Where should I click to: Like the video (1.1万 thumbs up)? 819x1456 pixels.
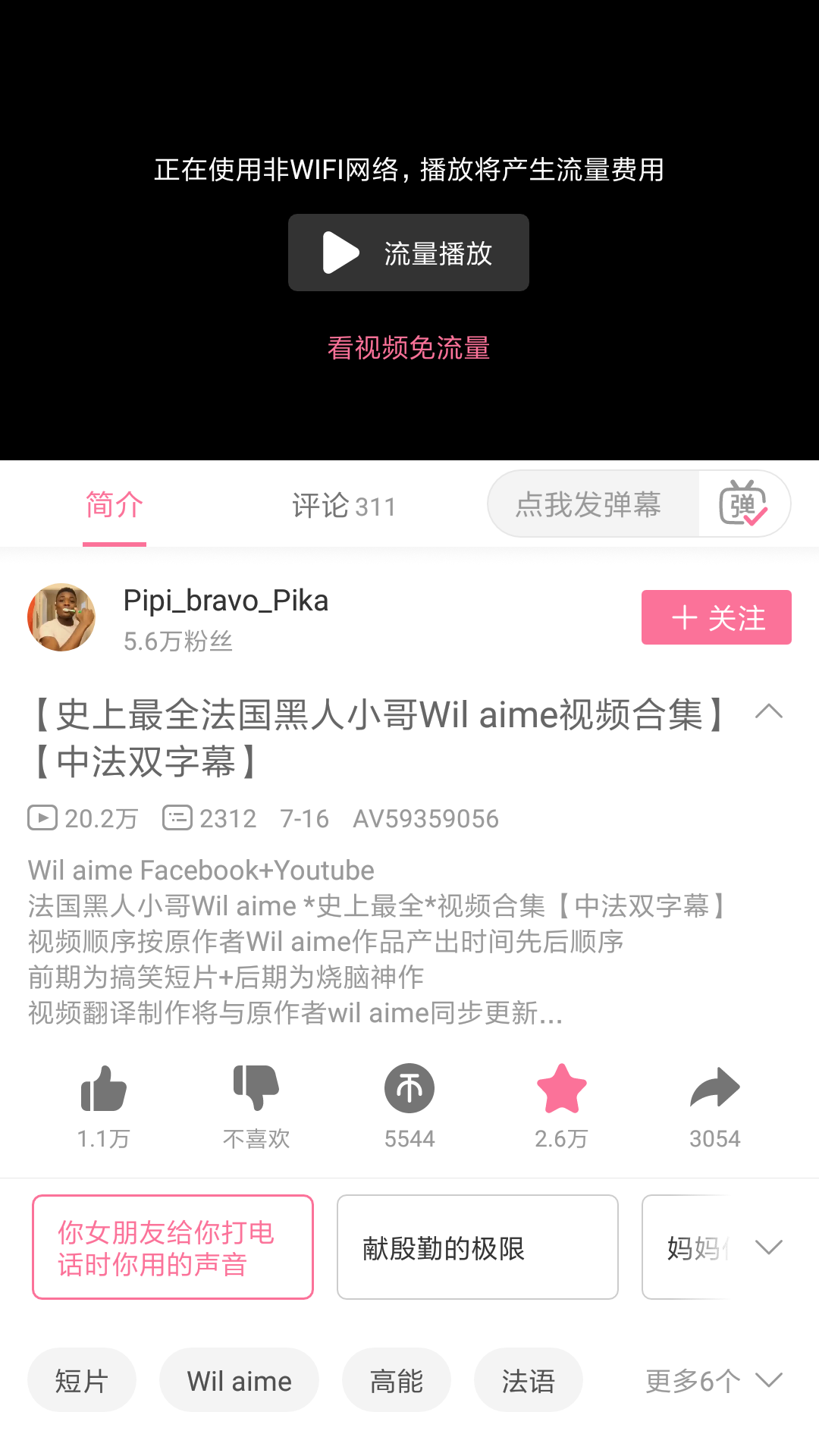(104, 1106)
